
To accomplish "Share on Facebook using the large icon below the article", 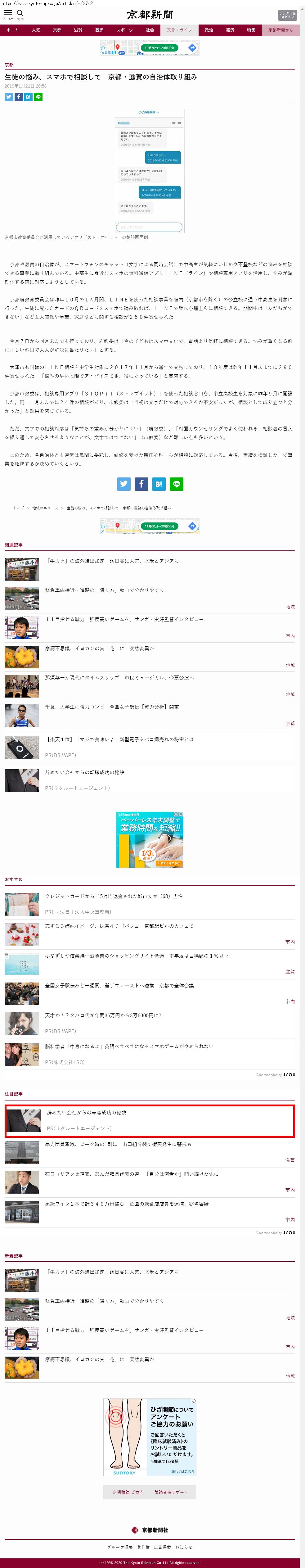I will (141, 484).
